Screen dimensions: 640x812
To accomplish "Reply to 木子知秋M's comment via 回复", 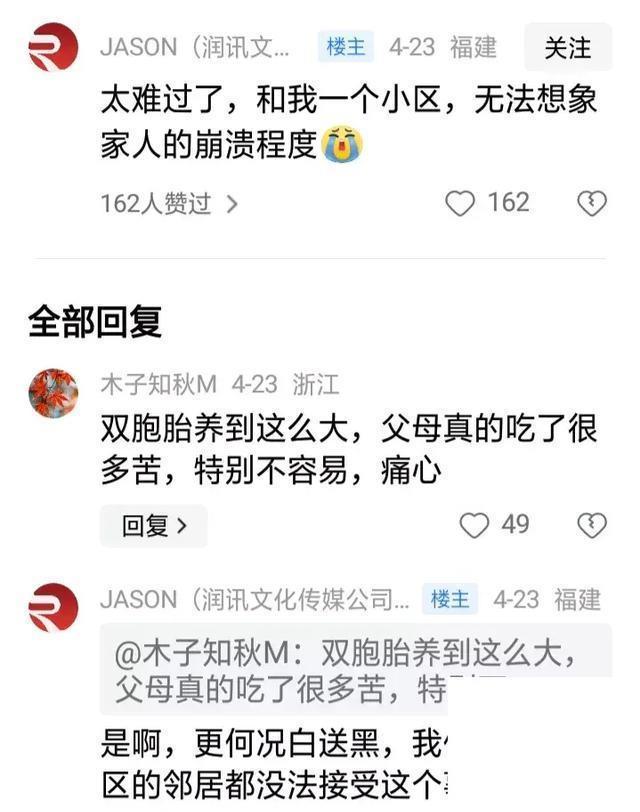I will click(x=153, y=526).
